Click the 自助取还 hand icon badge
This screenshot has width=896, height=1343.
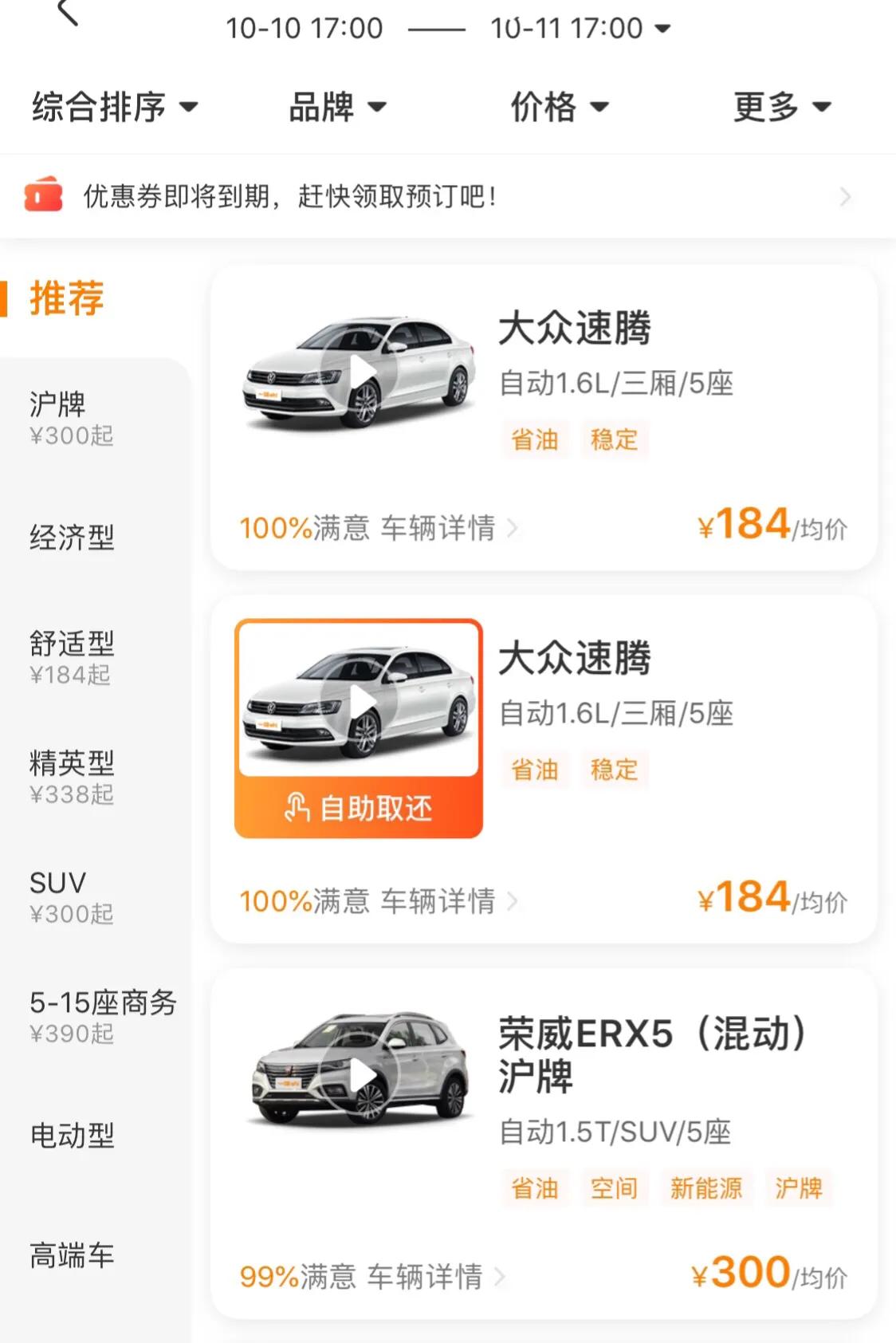click(297, 808)
